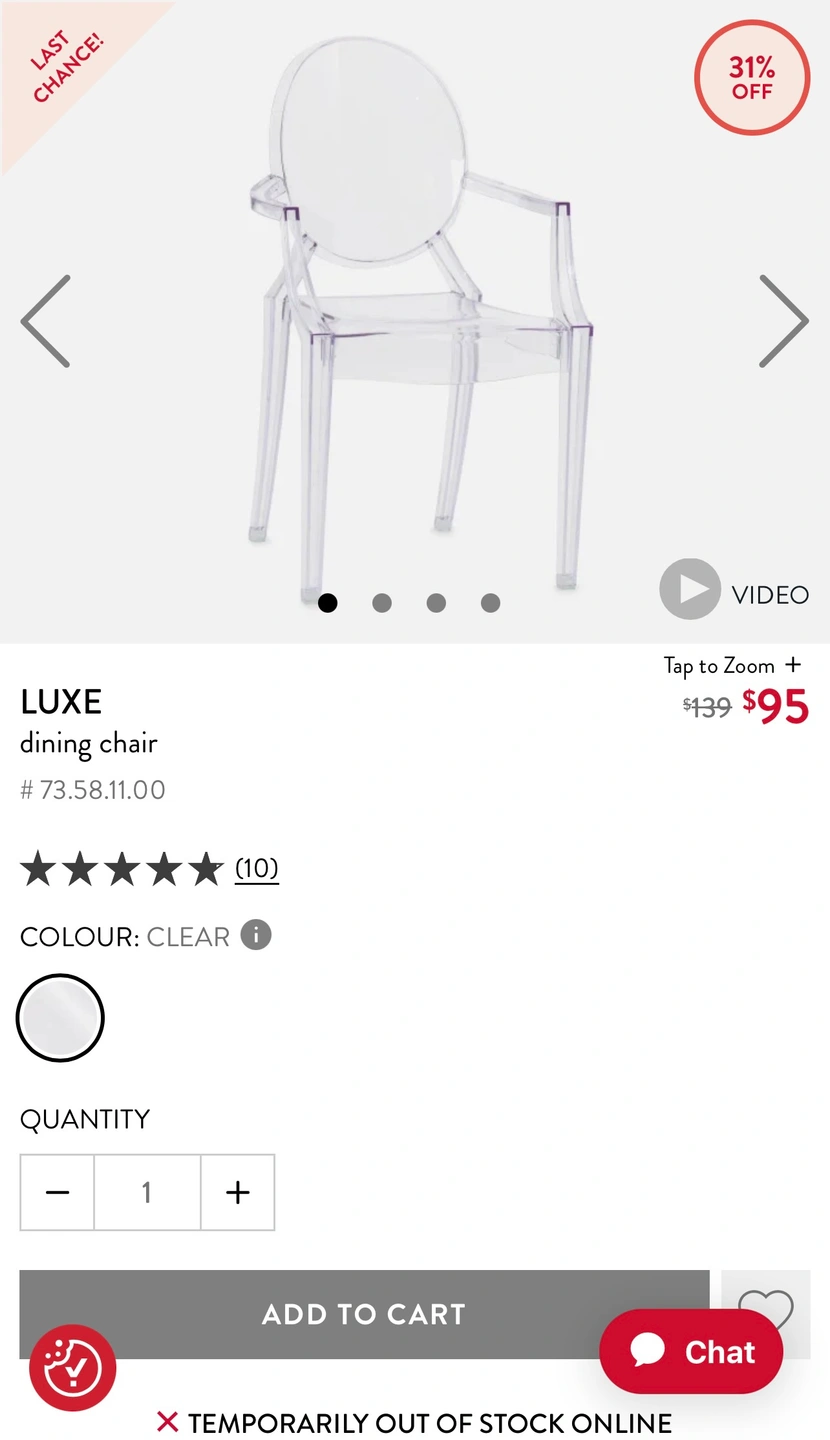The image size is (830, 1440).
Task: Start a live Chat
Action: pyautogui.click(x=691, y=1351)
